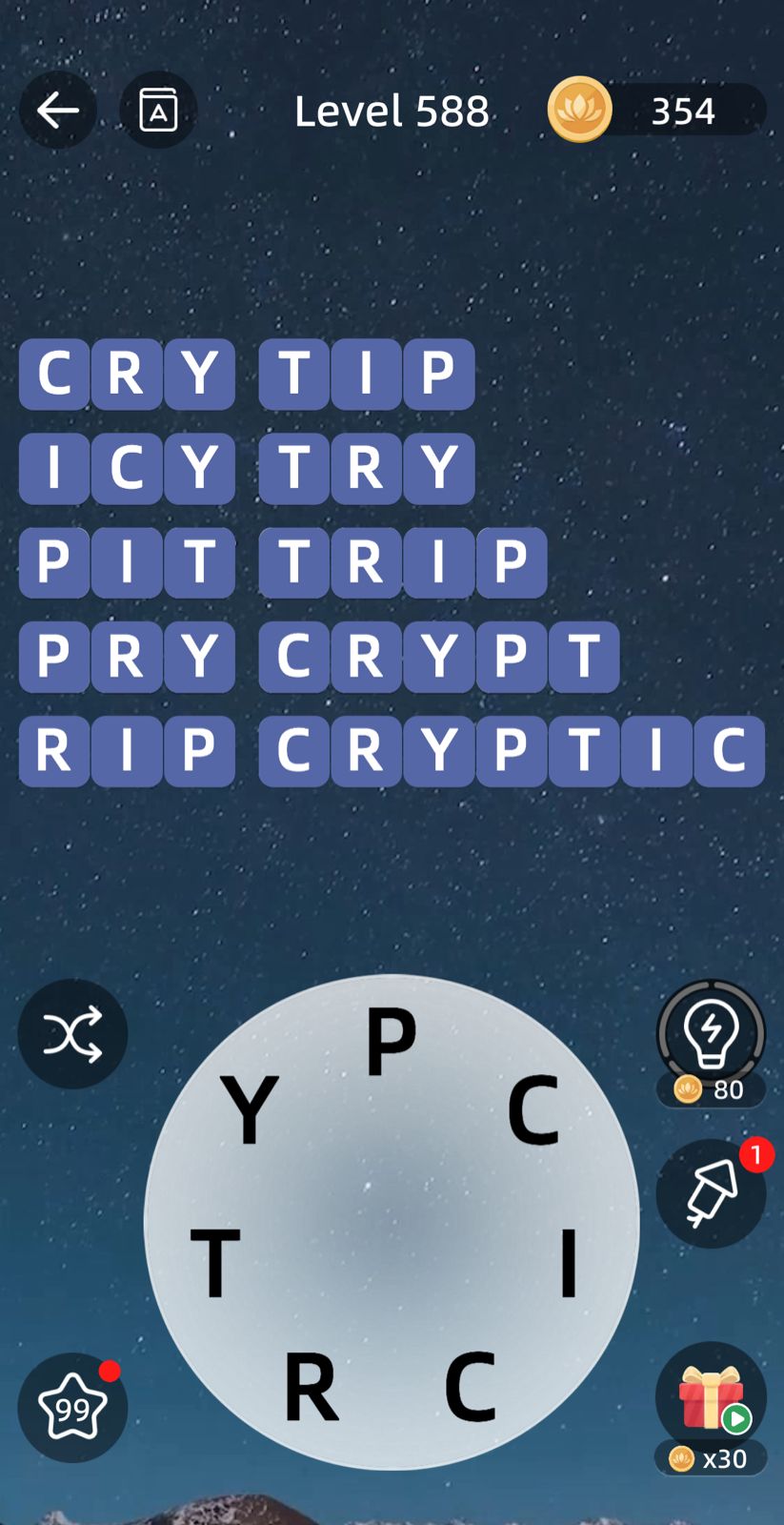Shuffle the letters in the wheel
The image size is (784, 1525).
pos(72,1034)
